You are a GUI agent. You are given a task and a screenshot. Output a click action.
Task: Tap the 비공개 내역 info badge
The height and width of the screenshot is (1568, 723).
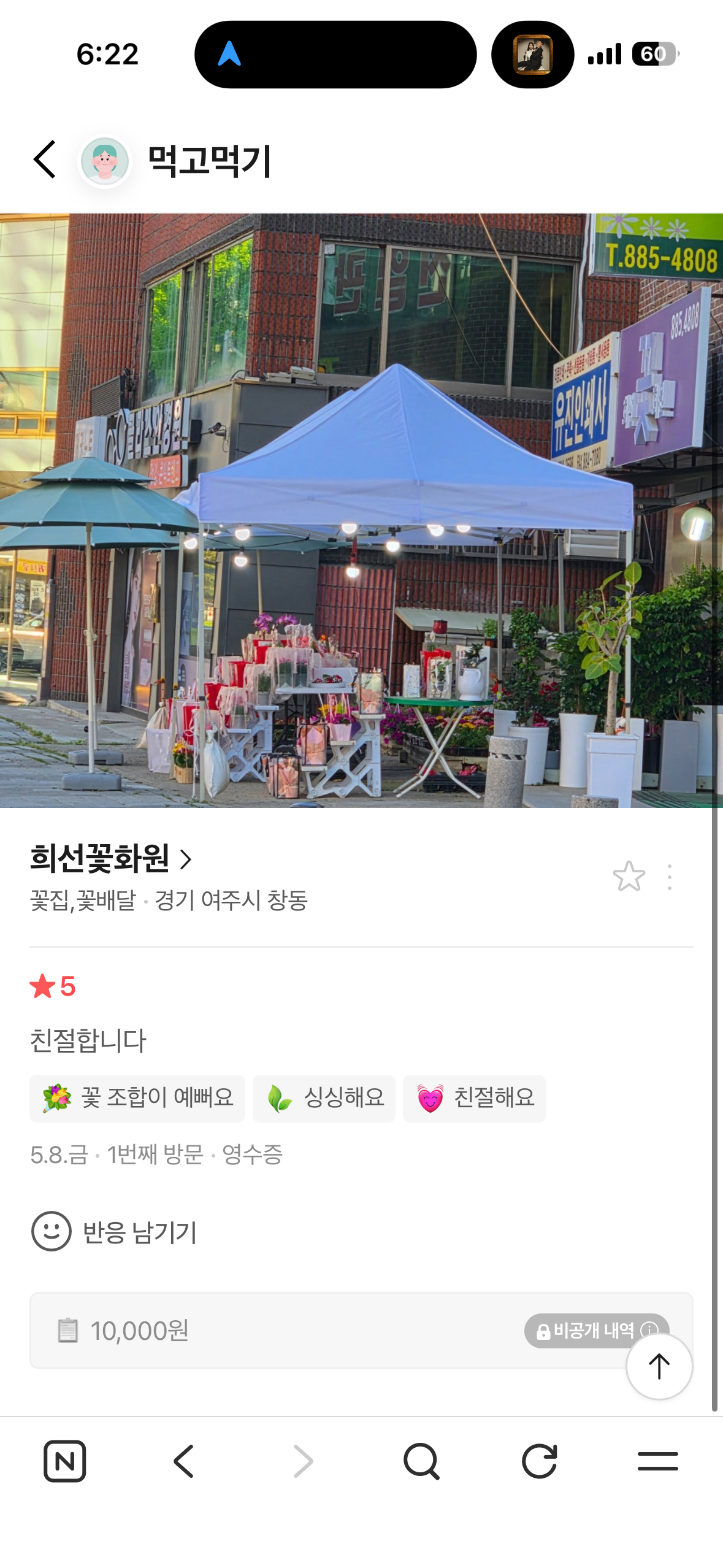pos(596,1331)
